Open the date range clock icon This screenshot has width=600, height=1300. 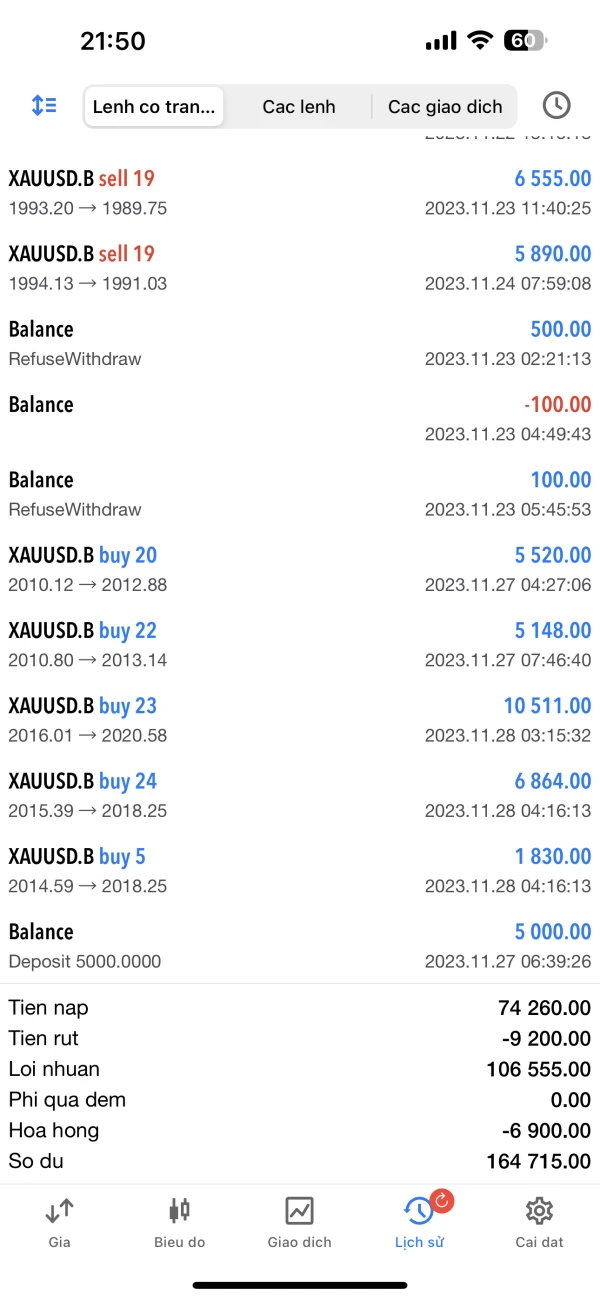click(x=556, y=105)
